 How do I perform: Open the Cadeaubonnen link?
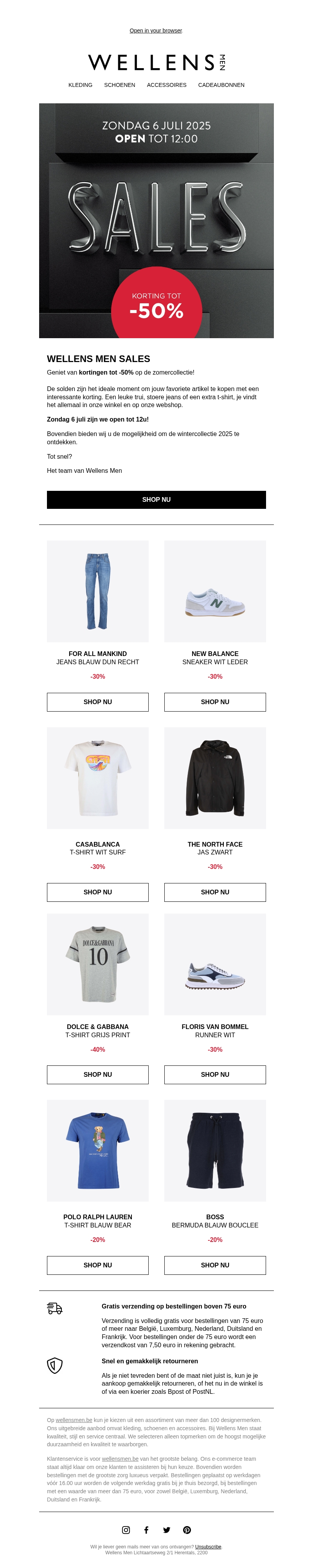221,85
